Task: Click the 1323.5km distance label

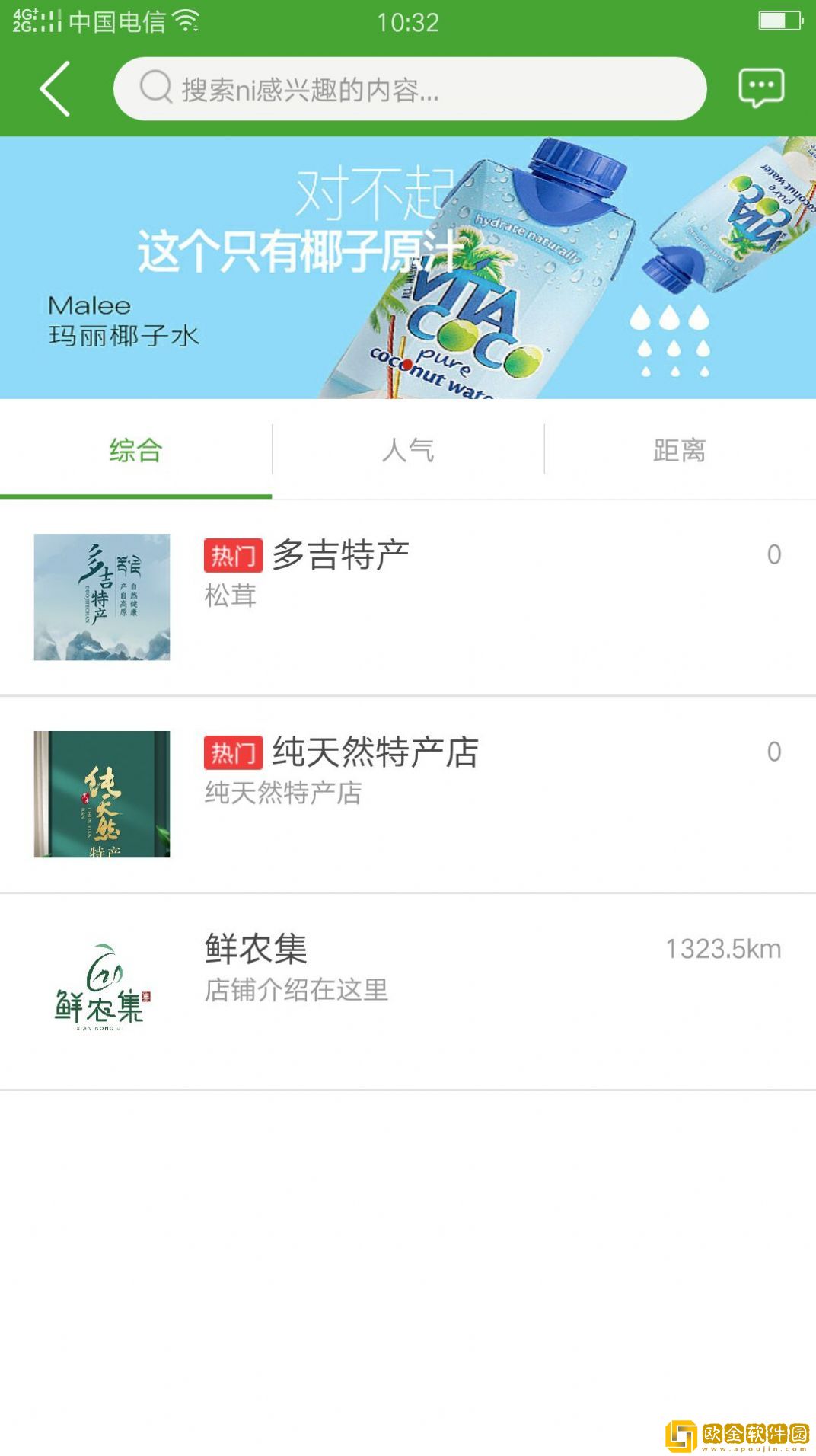Action: (x=723, y=947)
